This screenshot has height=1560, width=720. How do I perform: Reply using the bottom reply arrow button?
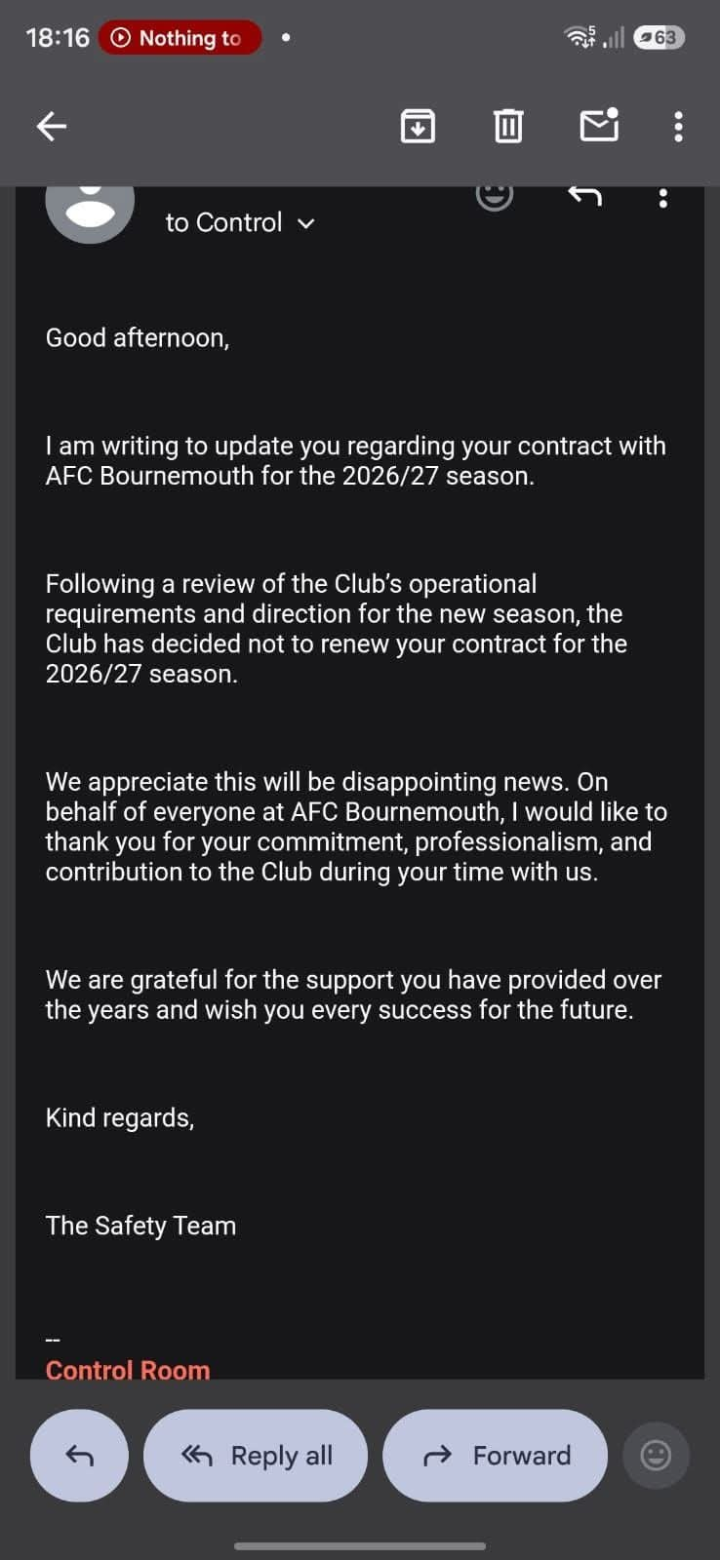click(79, 1455)
